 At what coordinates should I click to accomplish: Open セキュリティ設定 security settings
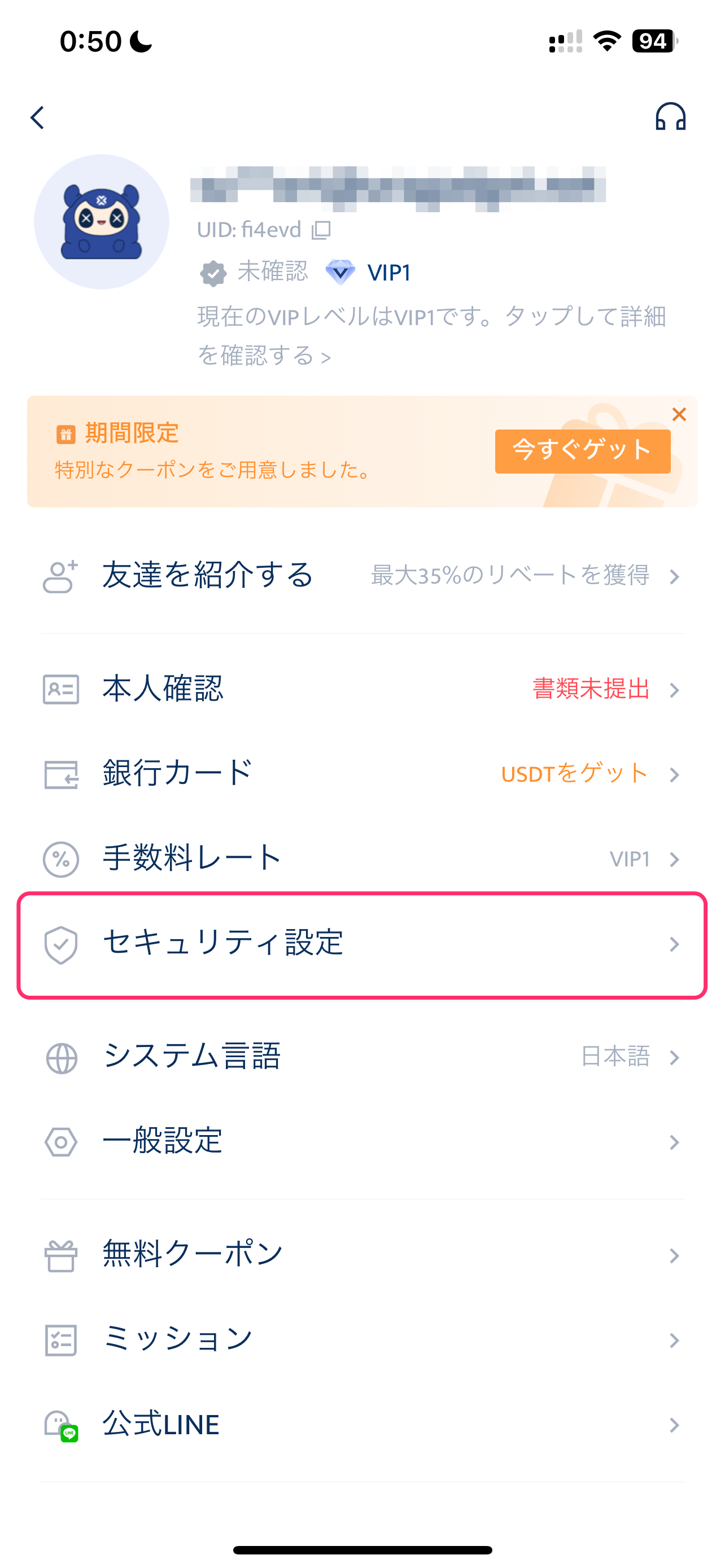(362, 944)
